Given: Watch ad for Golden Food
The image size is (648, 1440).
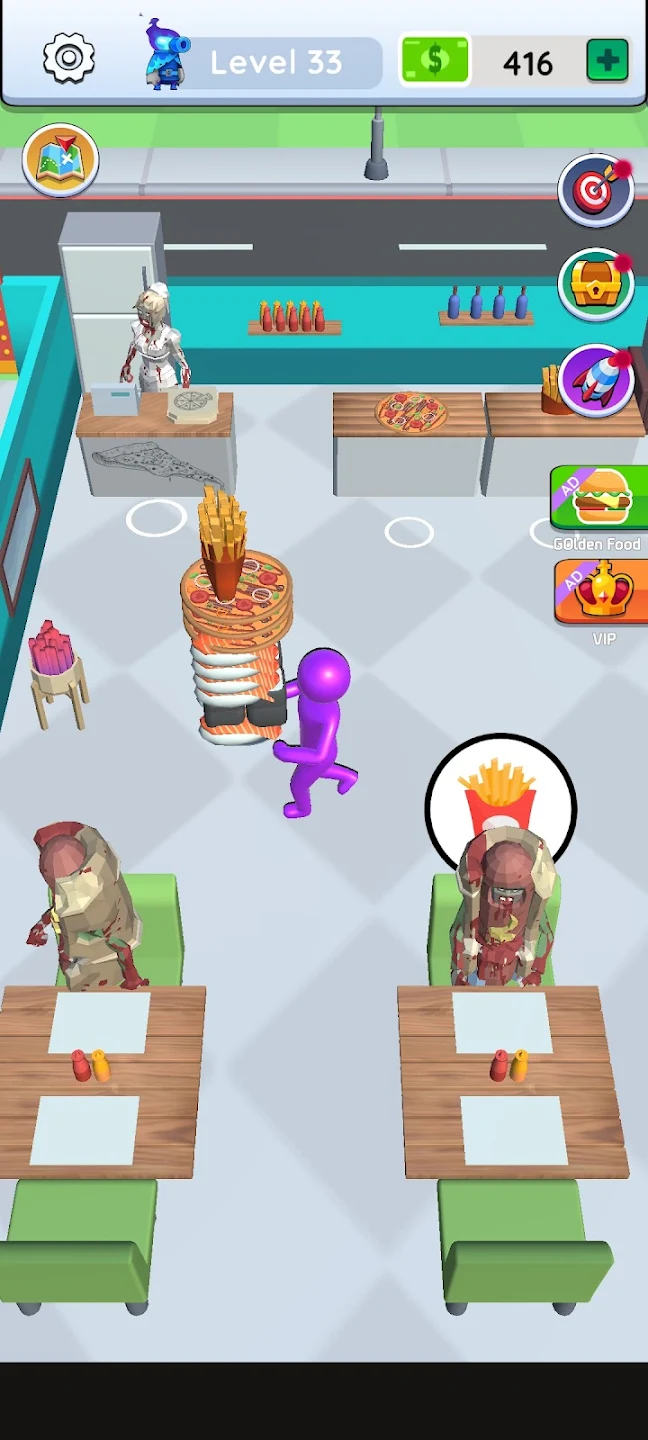Looking at the screenshot, I should (x=599, y=500).
